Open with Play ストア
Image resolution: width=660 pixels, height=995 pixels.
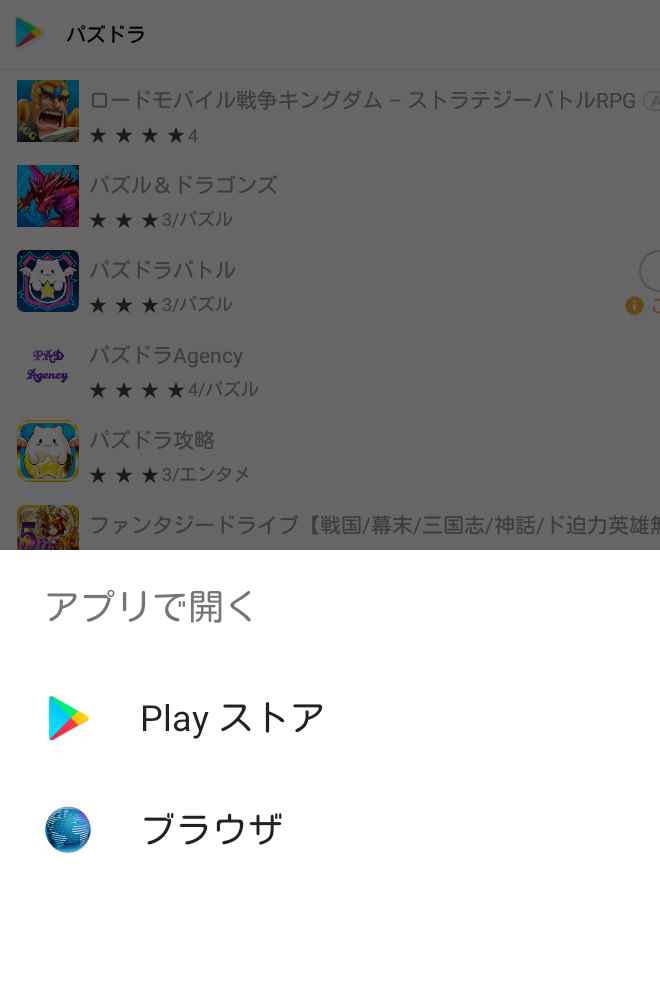click(x=232, y=718)
